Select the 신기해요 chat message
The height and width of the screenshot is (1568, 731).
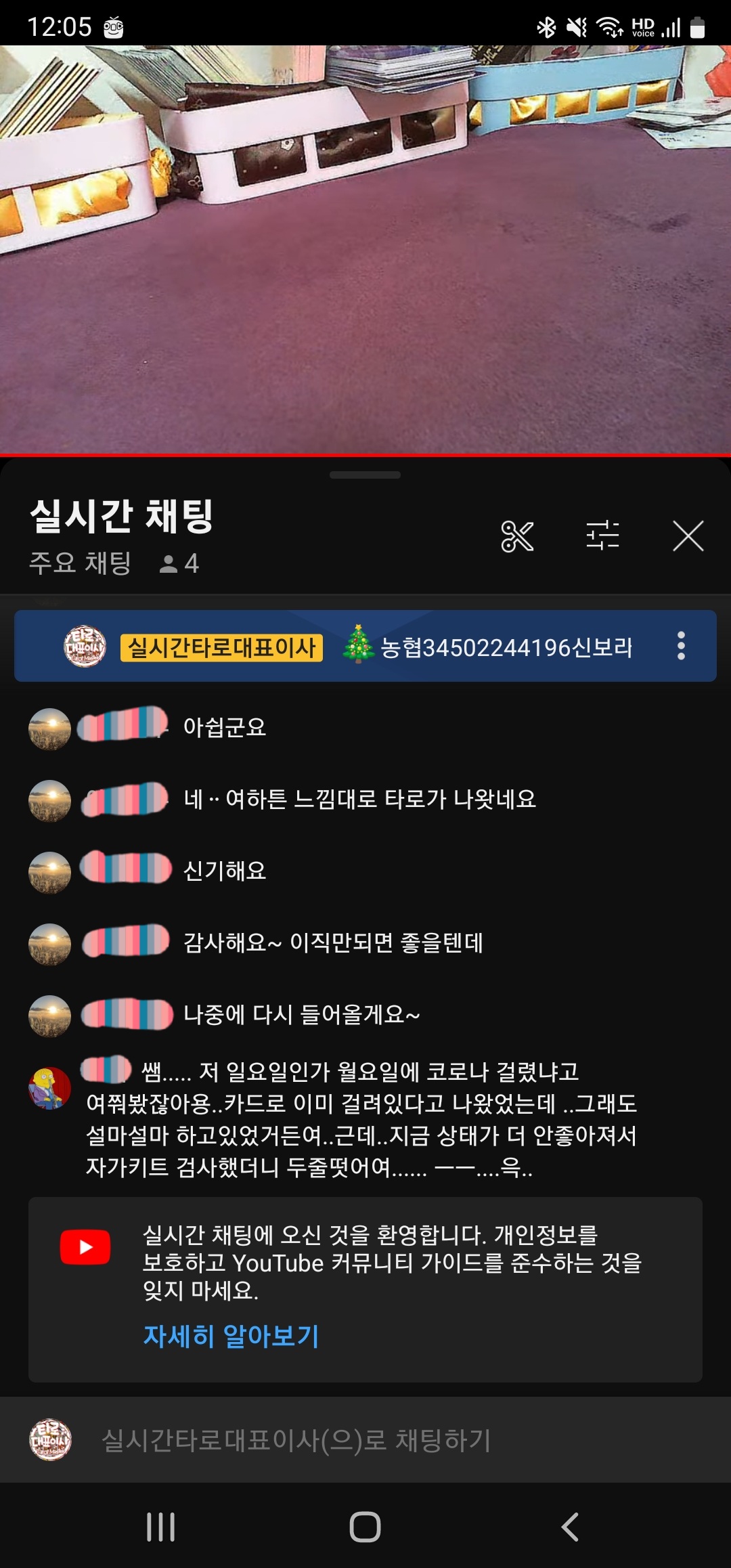[x=224, y=871]
